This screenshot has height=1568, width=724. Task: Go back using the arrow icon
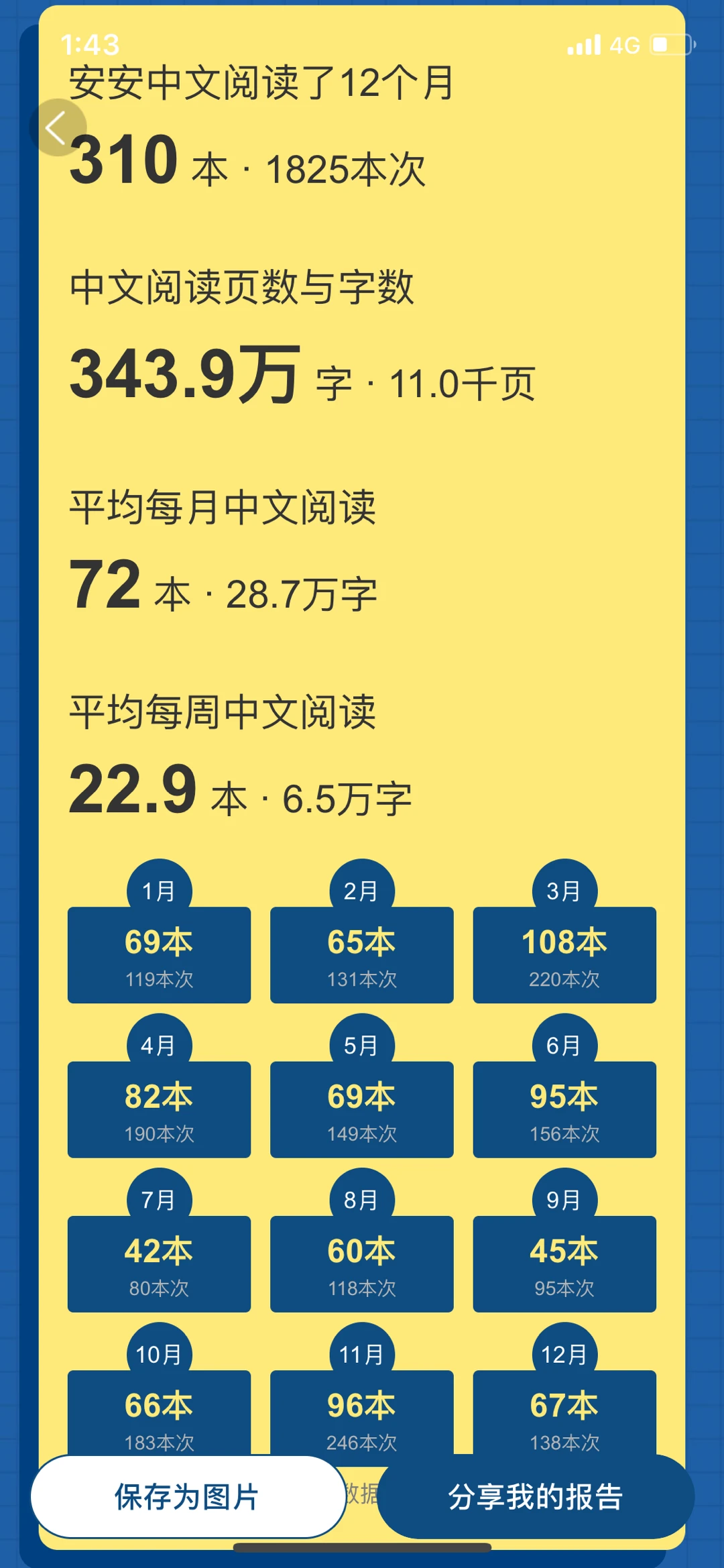[x=58, y=127]
